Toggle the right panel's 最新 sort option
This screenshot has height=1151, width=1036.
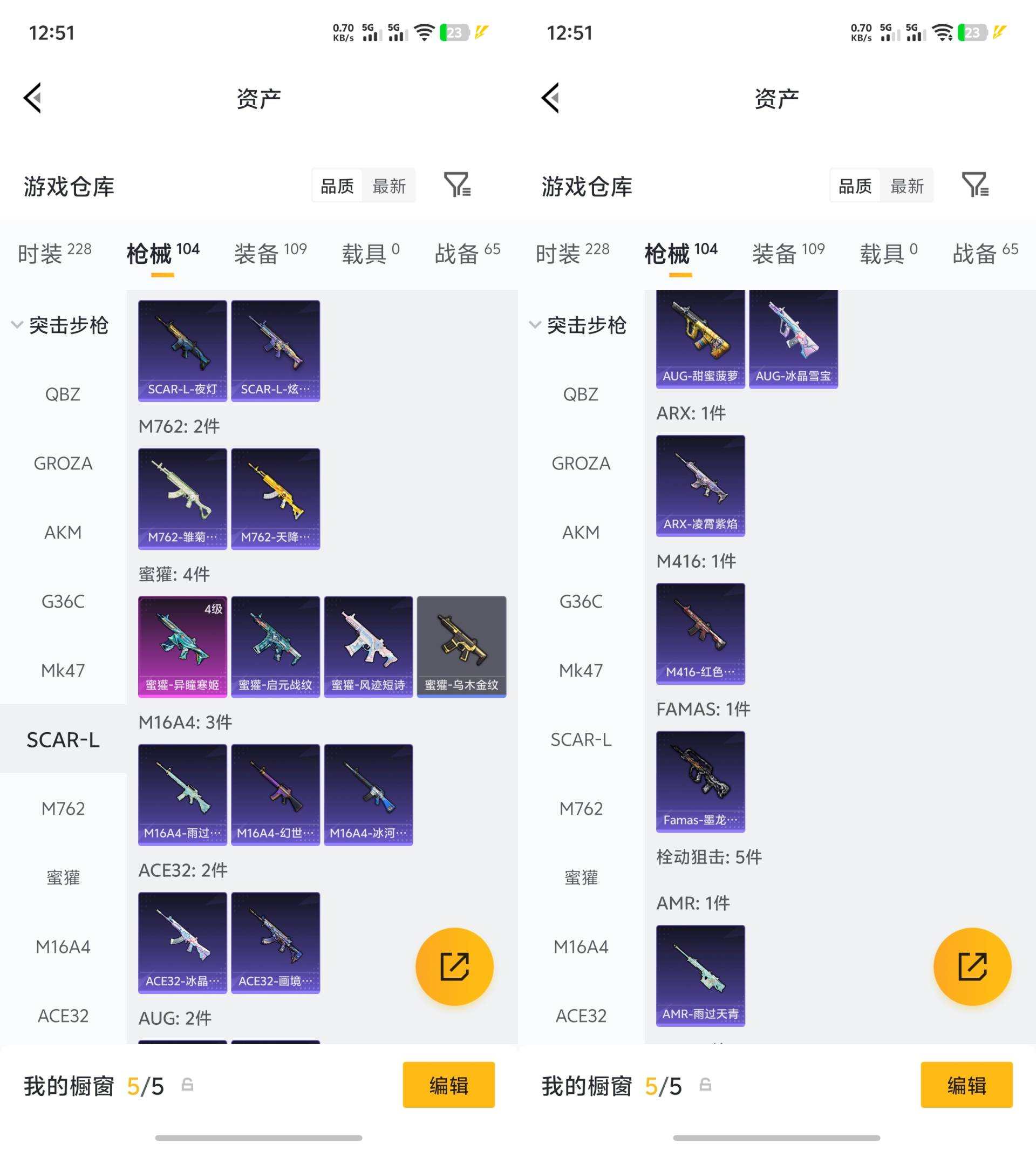pos(908,185)
